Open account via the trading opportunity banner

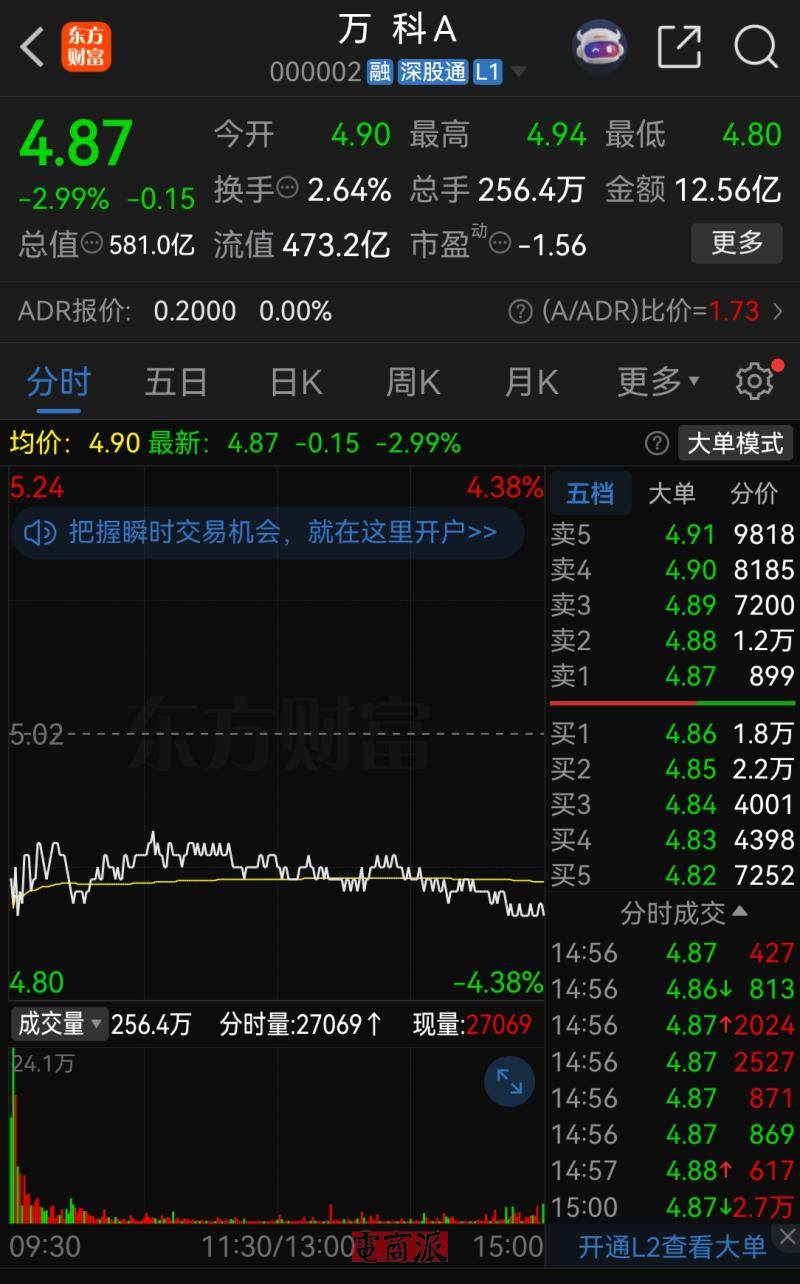click(x=268, y=532)
